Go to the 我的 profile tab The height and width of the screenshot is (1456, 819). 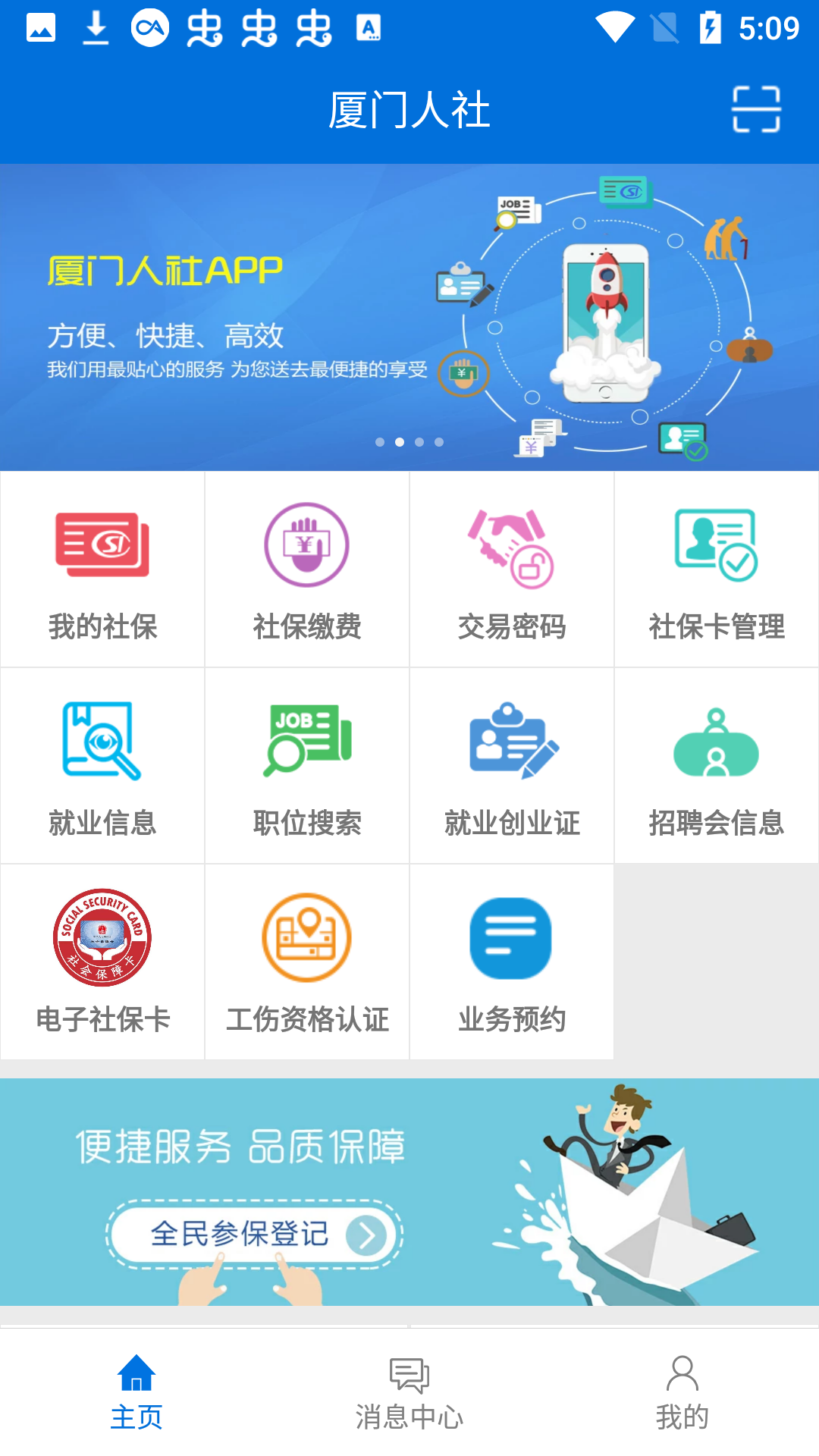point(682,1392)
